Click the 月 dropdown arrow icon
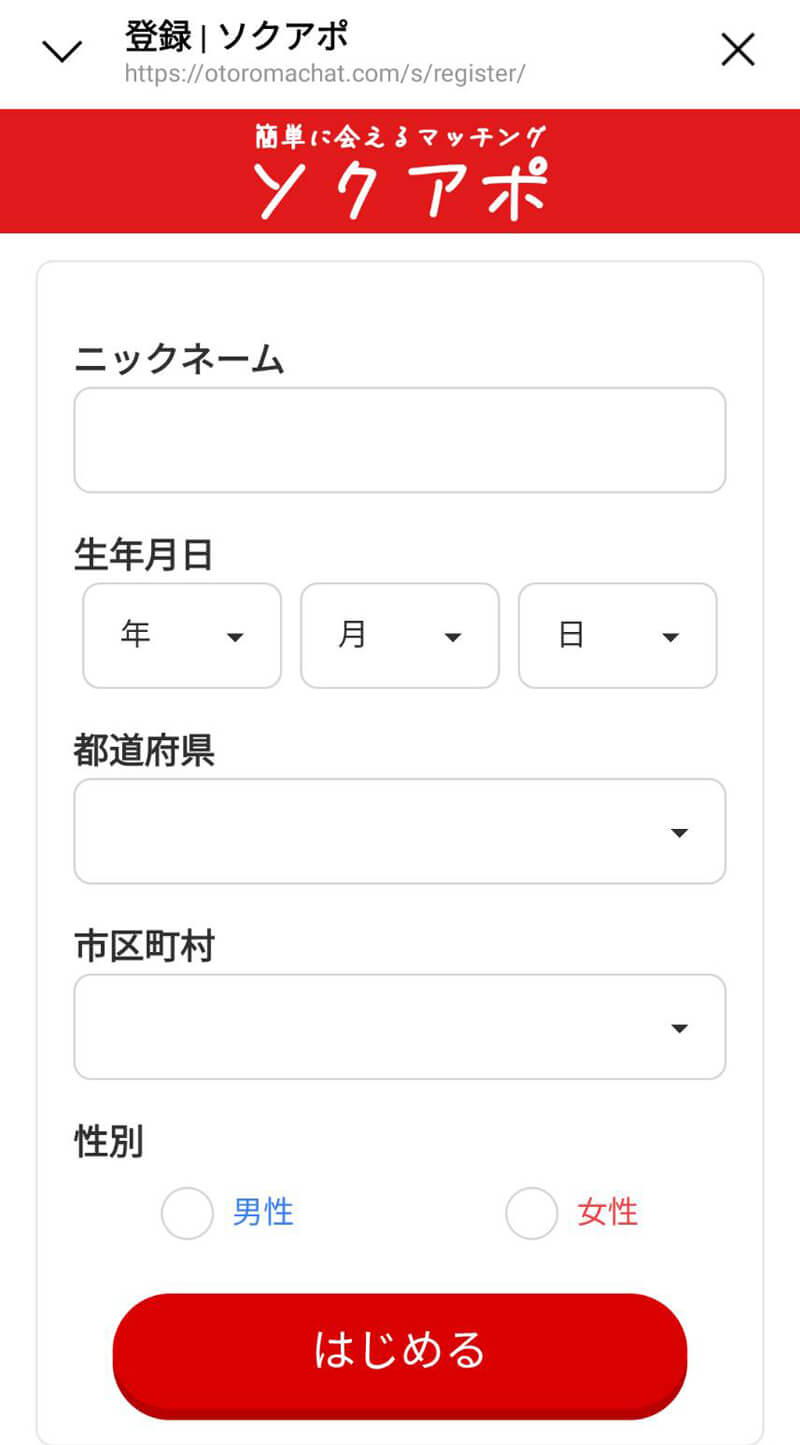800x1445 pixels. click(x=453, y=636)
